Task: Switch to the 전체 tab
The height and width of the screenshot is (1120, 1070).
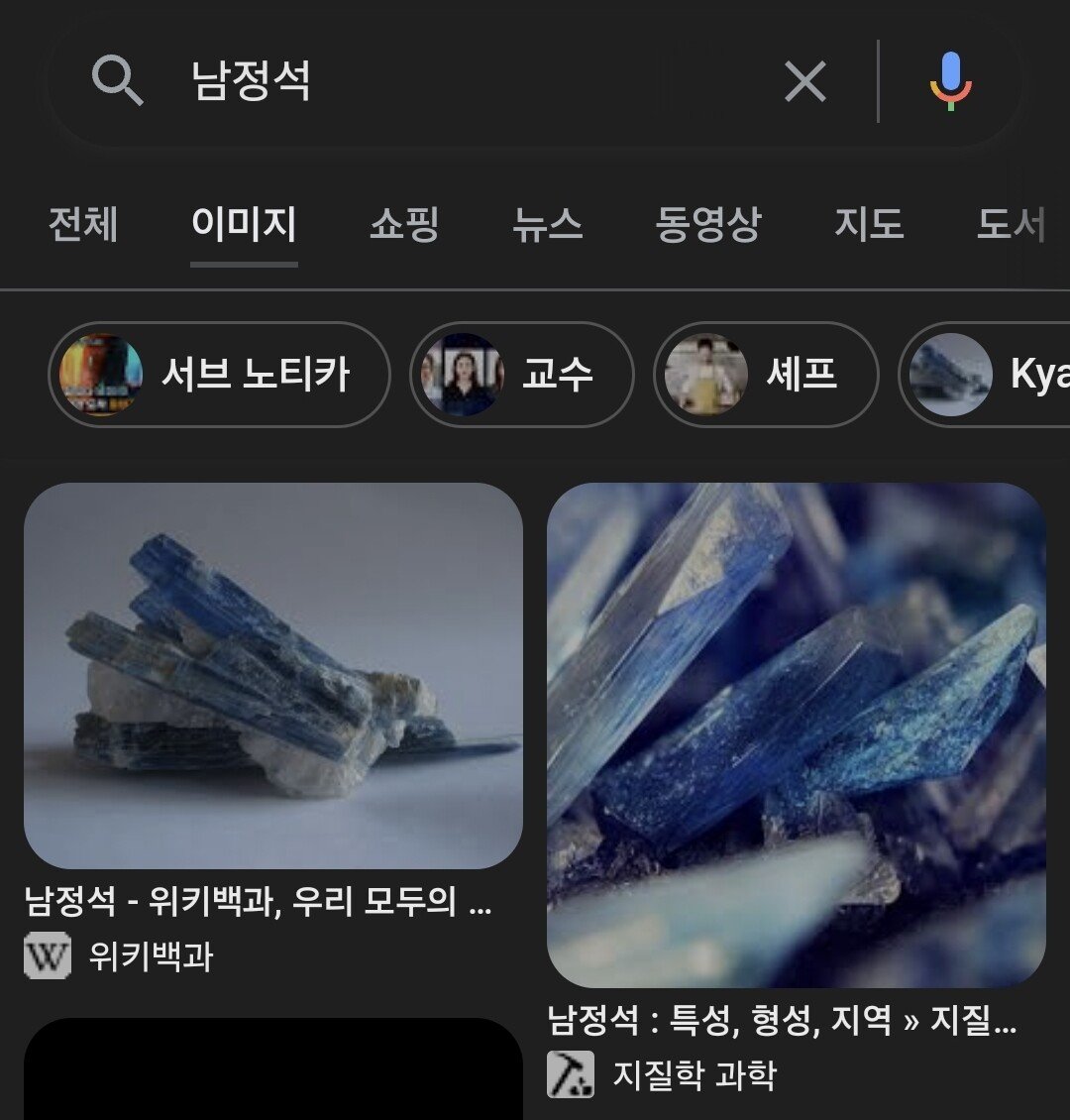Action: (83, 225)
